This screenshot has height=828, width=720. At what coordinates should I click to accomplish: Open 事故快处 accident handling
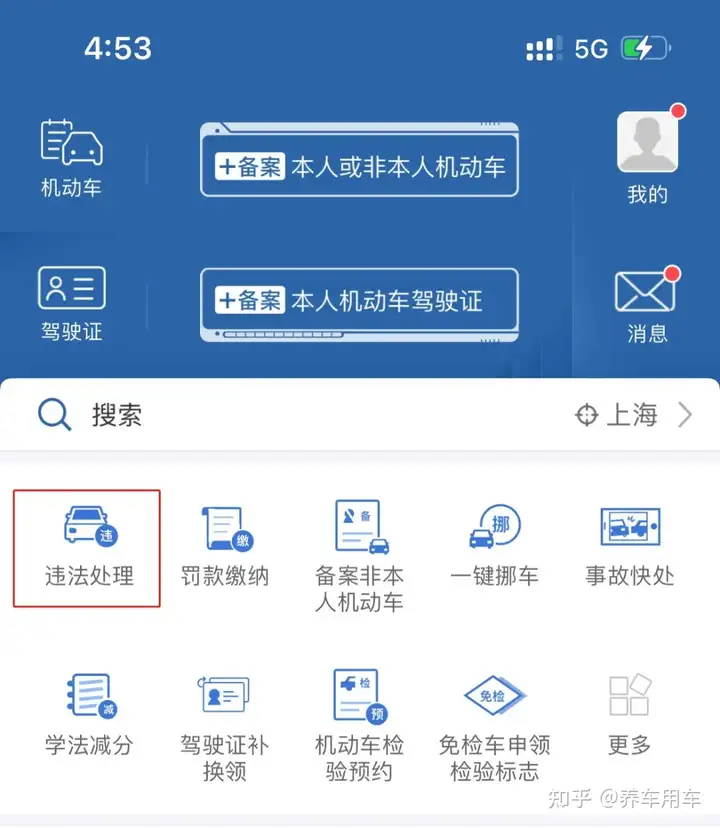pyautogui.click(x=630, y=547)
